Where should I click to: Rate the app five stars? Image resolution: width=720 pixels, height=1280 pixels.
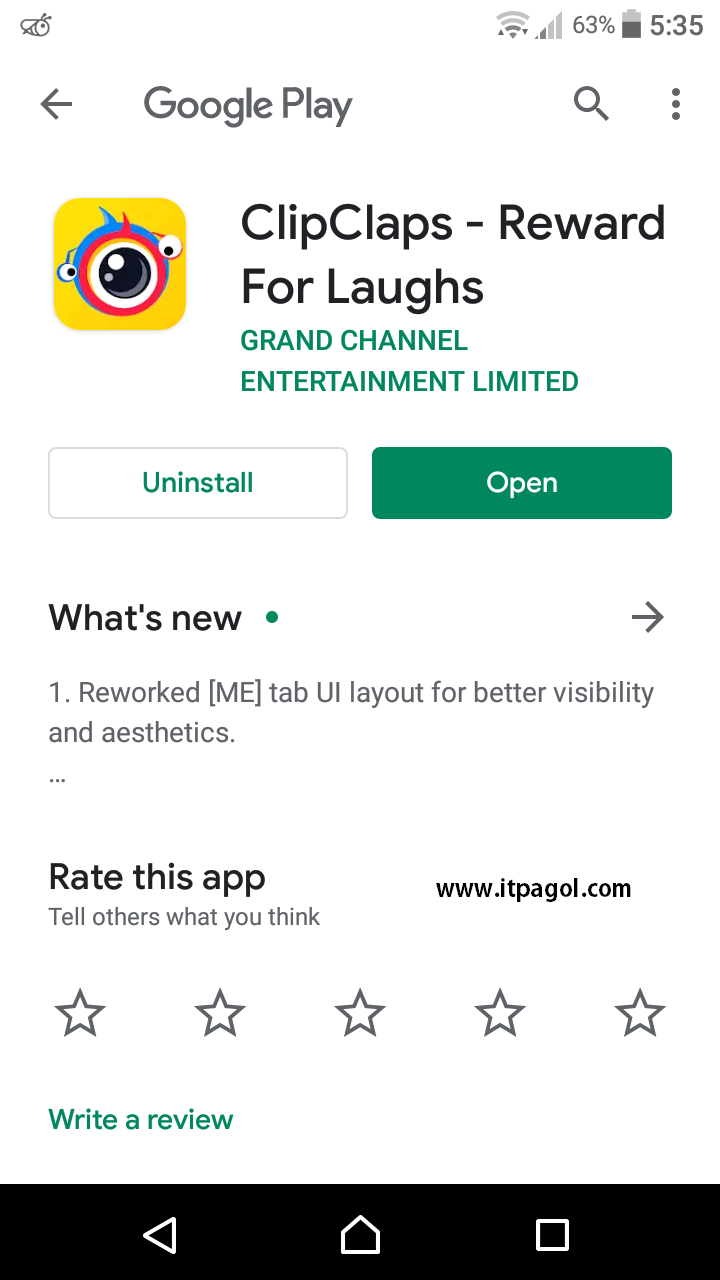(x=640, y=1013)
